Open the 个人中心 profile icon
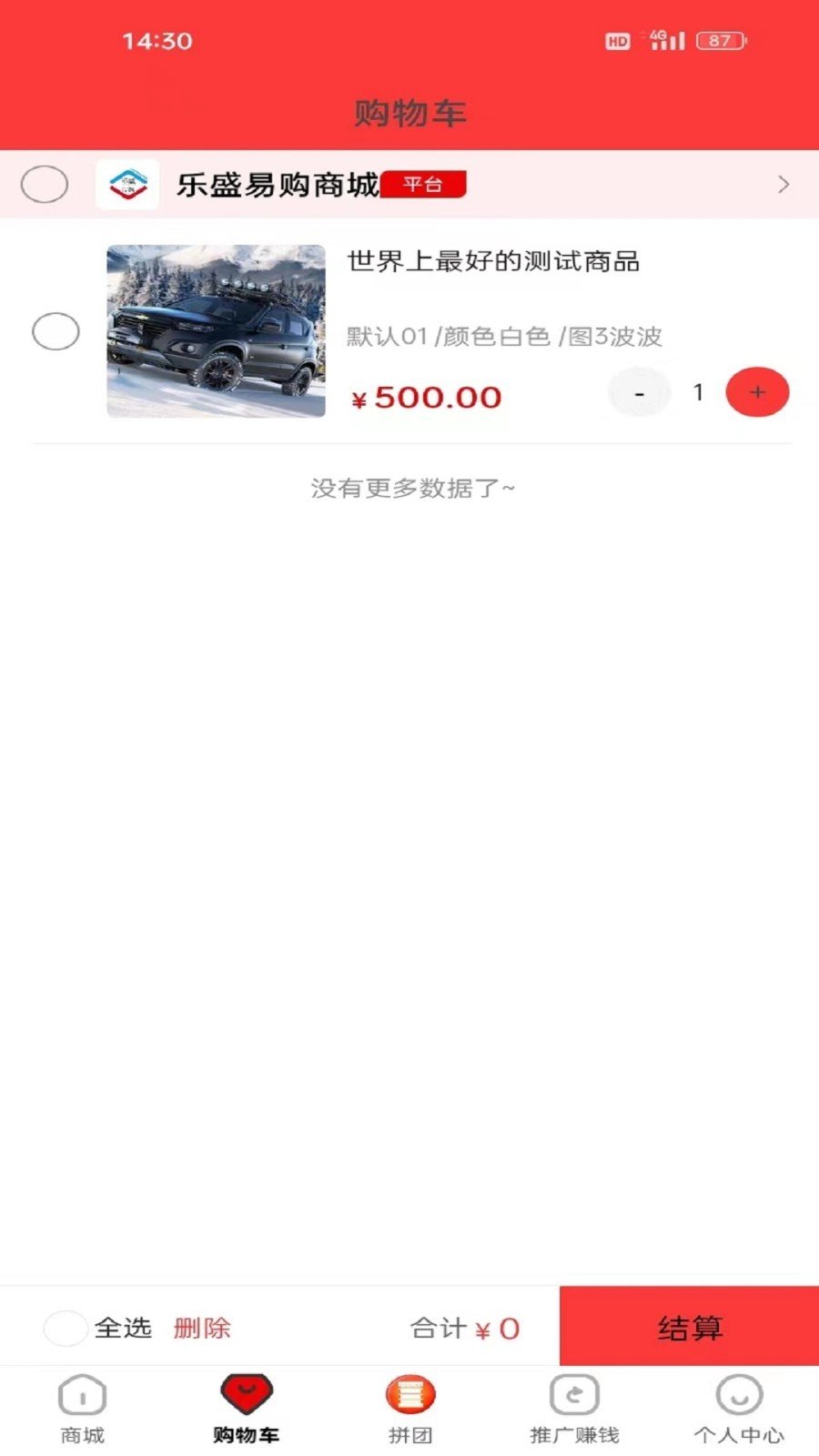 [737, 1393]
